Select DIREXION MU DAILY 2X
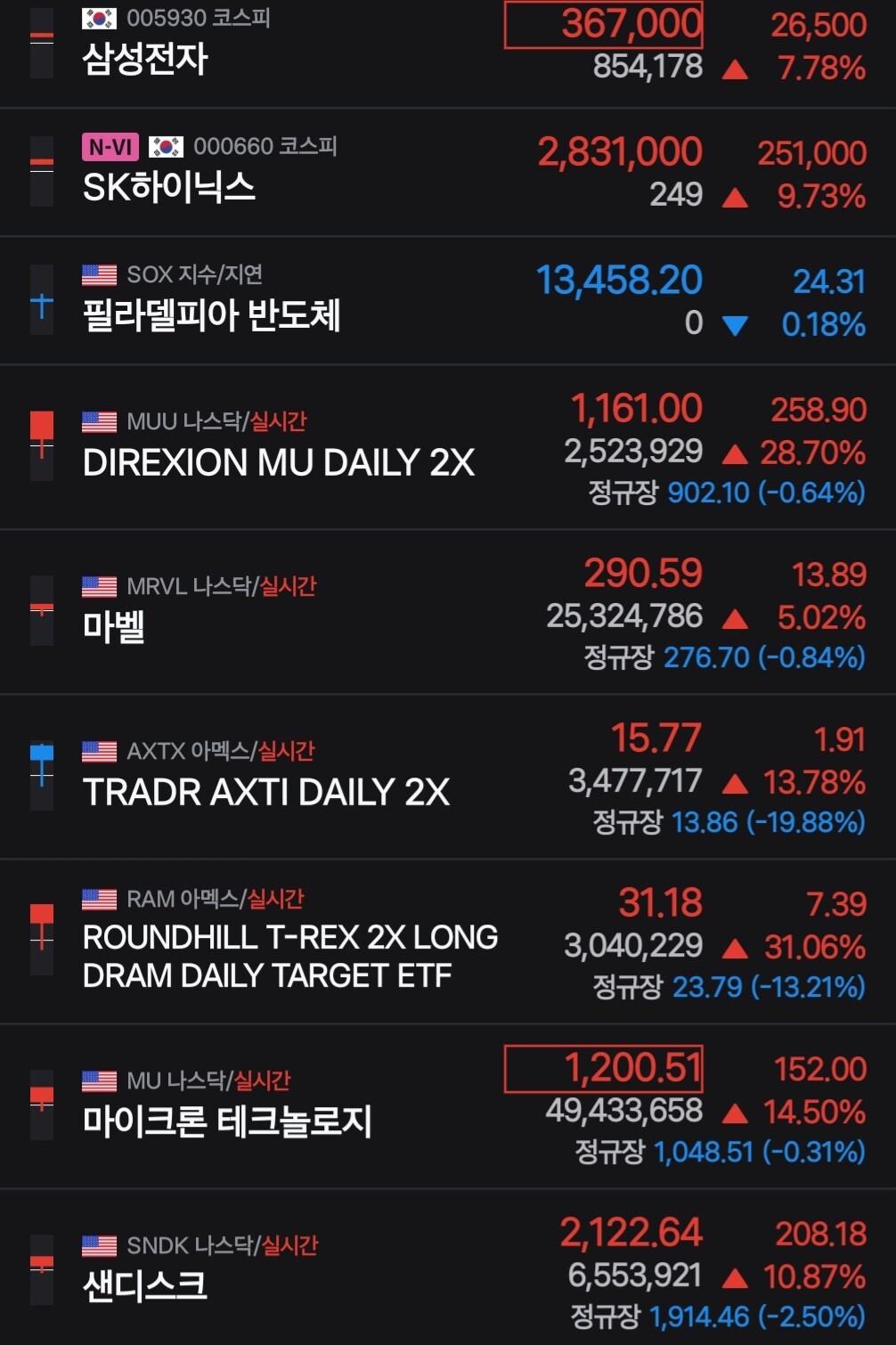This screenshot has width=896, height=1345. point(448,447)
